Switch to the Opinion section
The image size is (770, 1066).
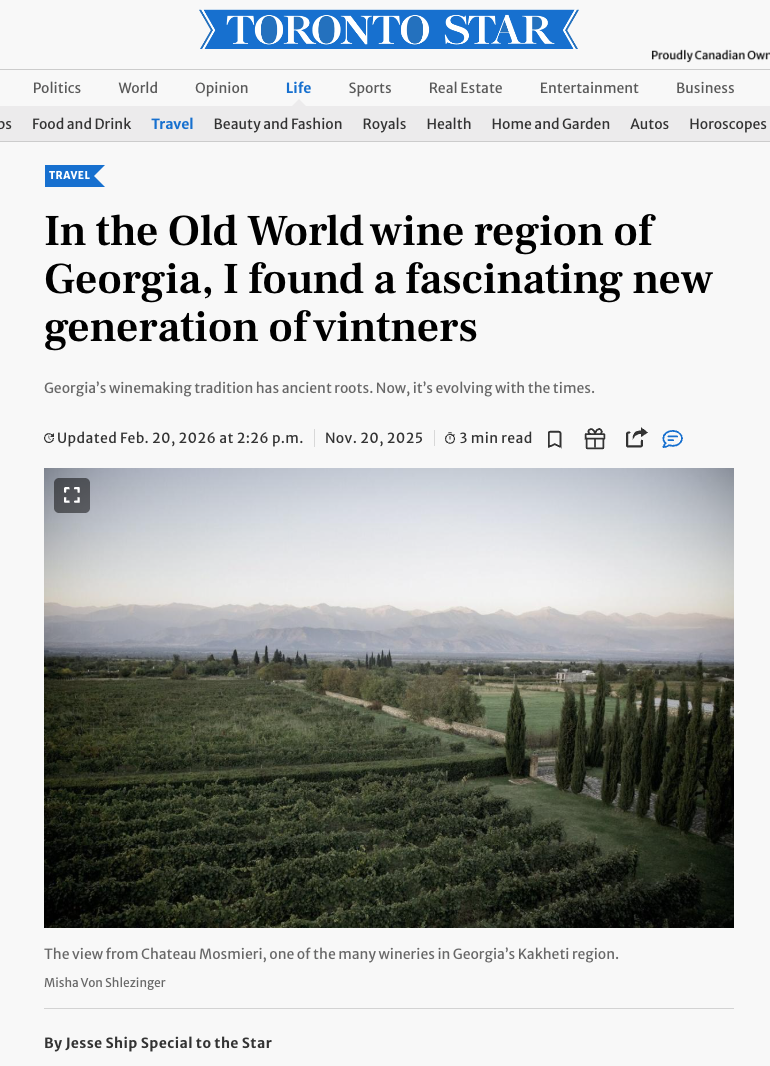[221, 88]
